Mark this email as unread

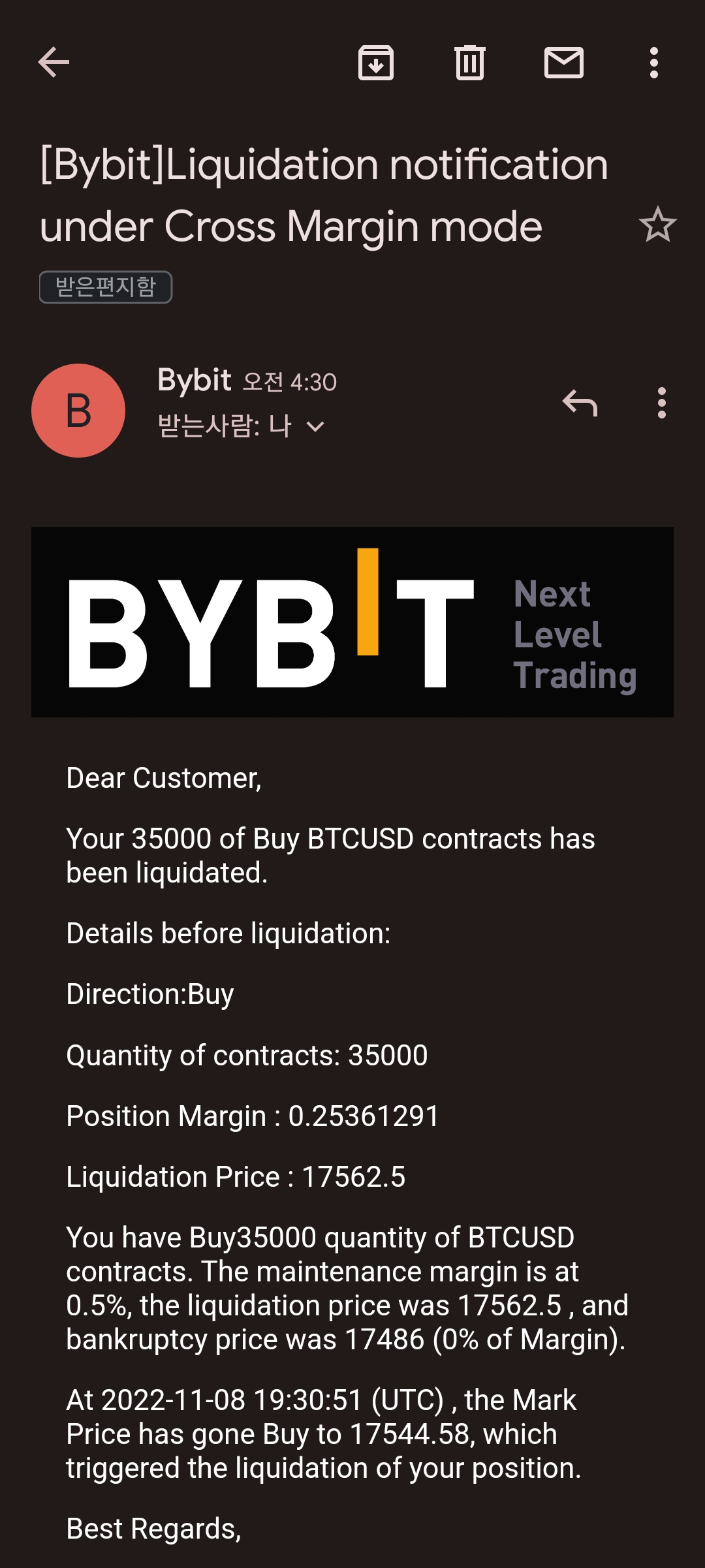[564, 63]
